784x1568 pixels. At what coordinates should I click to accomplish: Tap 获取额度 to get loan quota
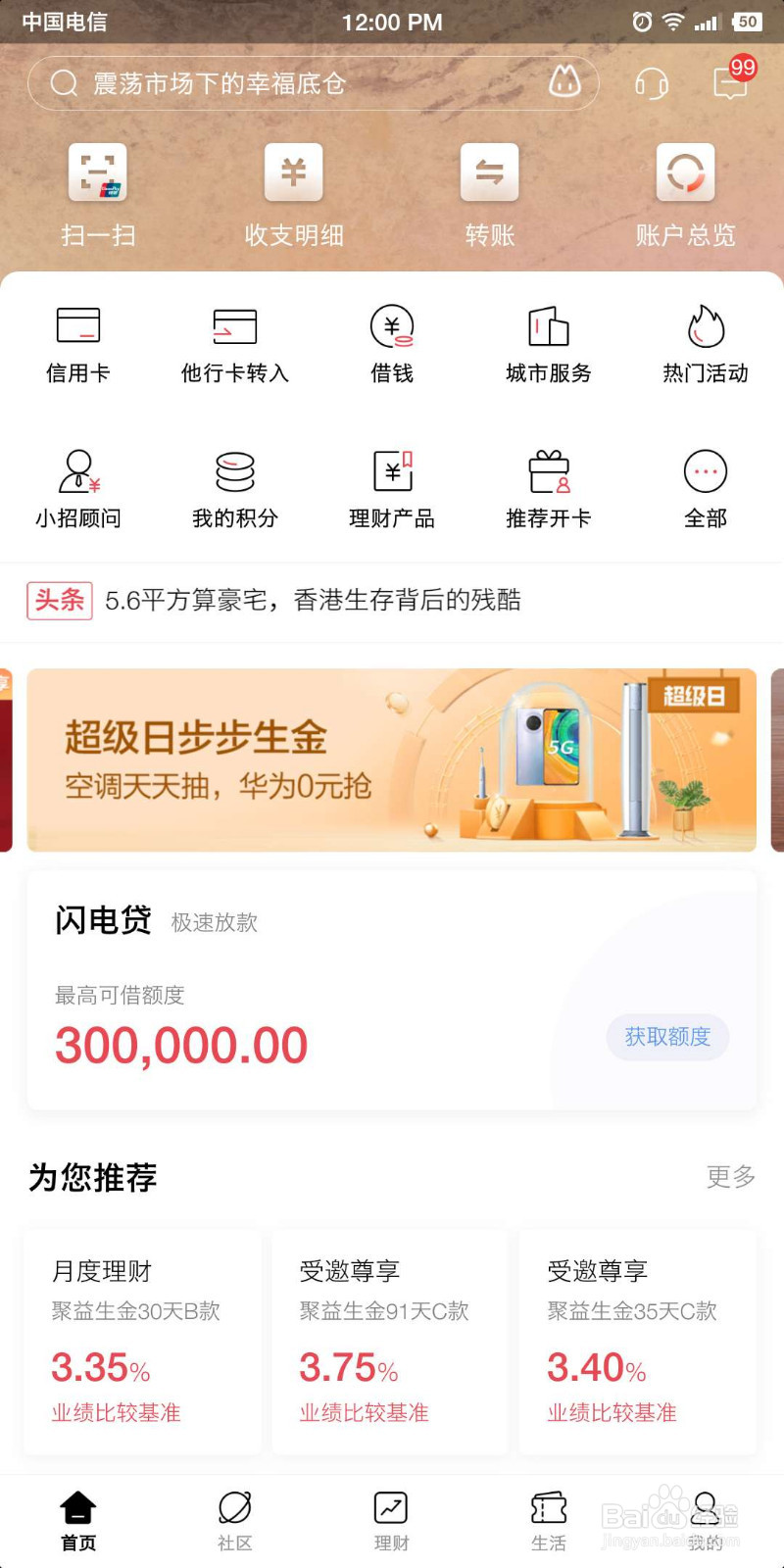(667, 1037)
